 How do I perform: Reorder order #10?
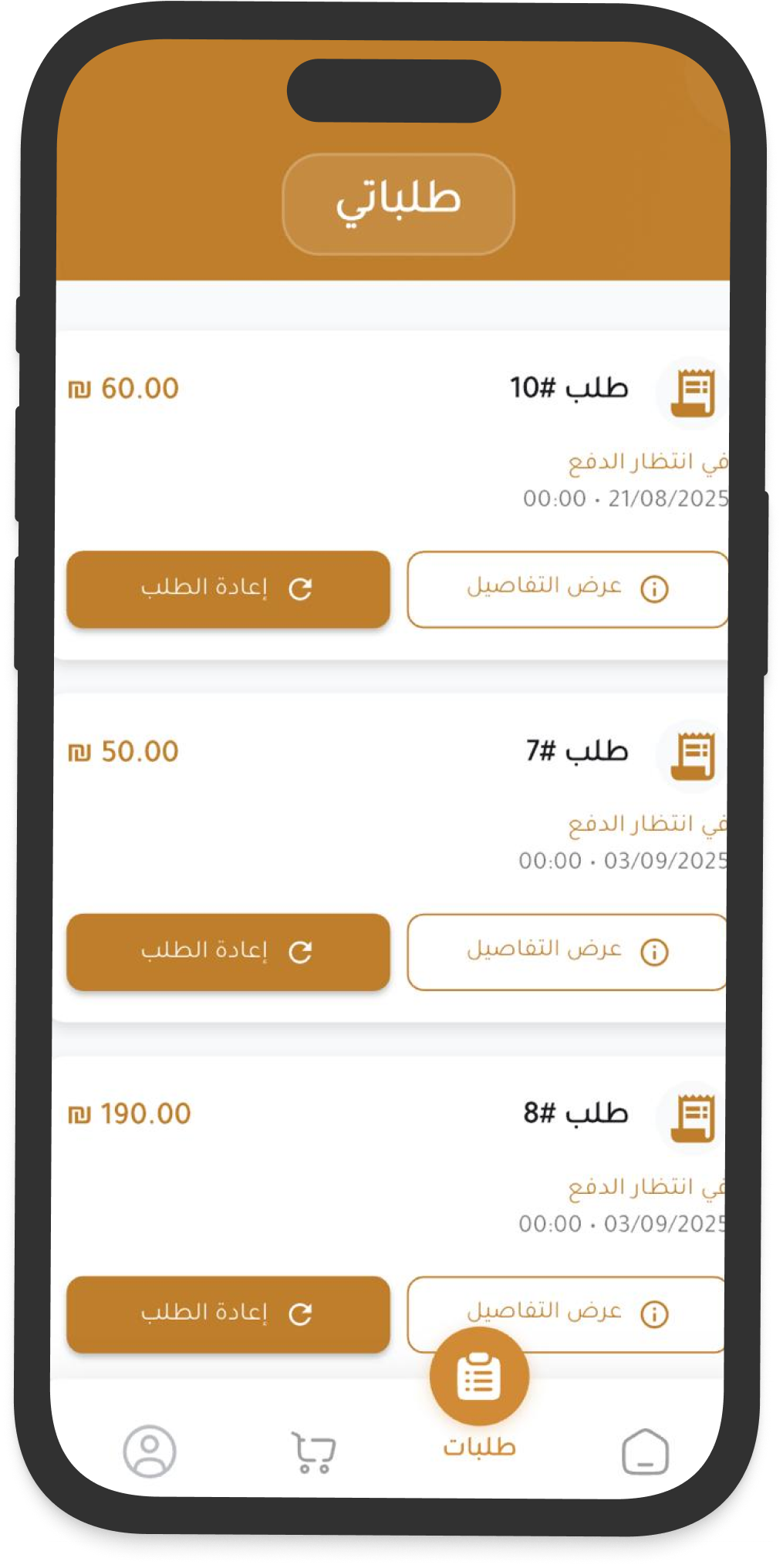[x=228, y=589]
